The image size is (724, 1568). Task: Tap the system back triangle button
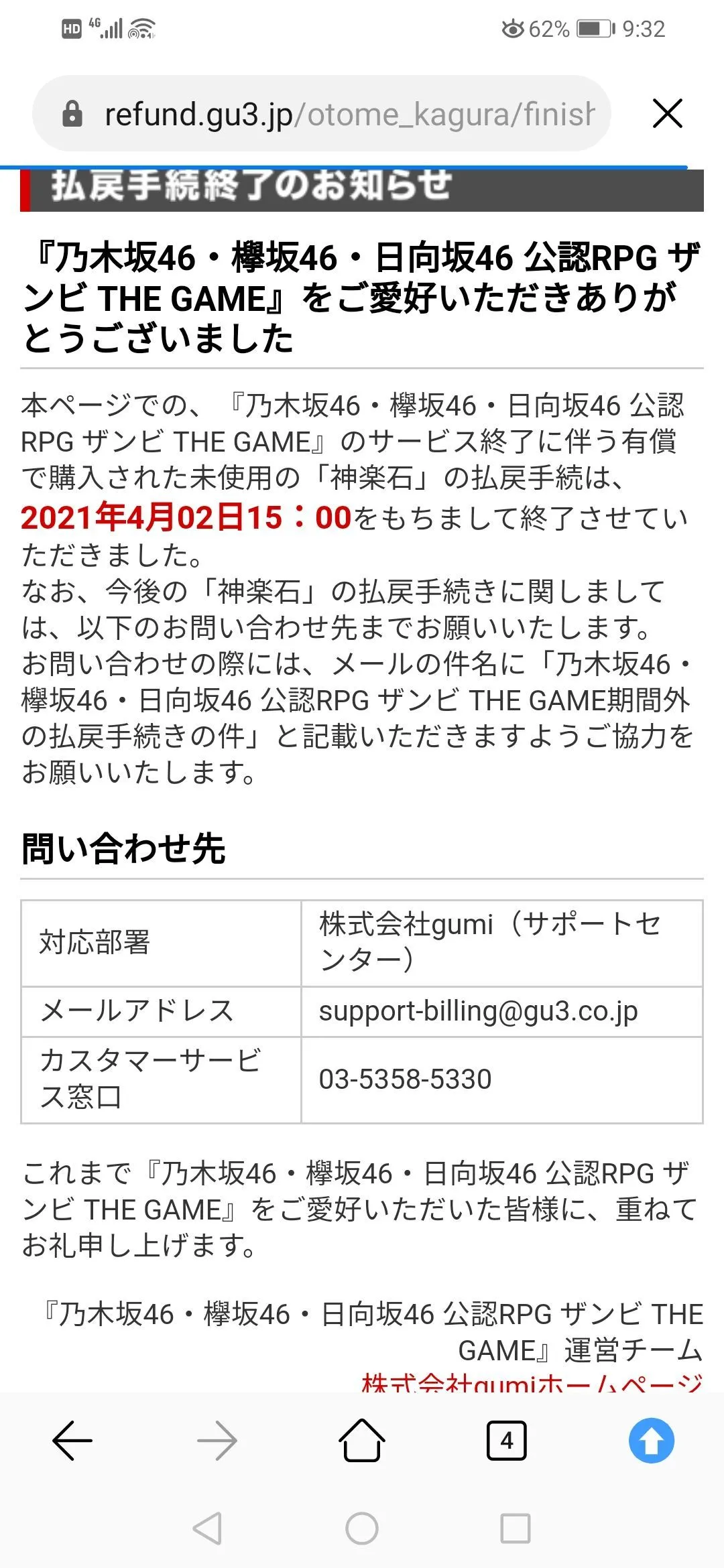(208, 1528)
